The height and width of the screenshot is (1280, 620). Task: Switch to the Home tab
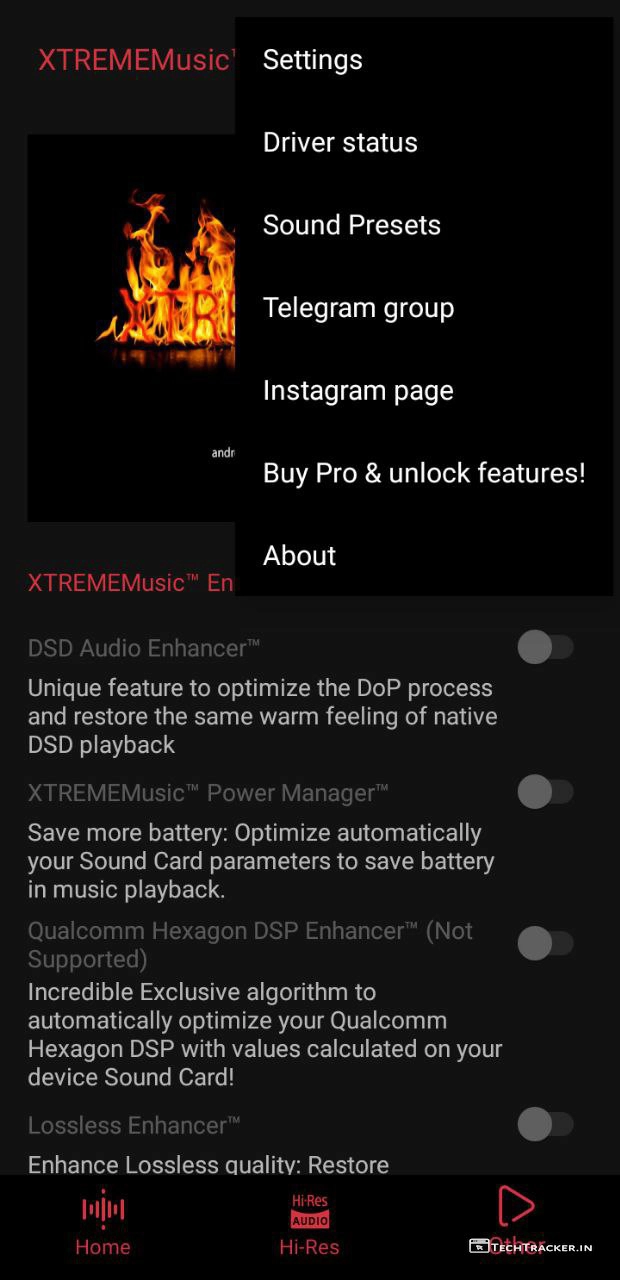103,1225
